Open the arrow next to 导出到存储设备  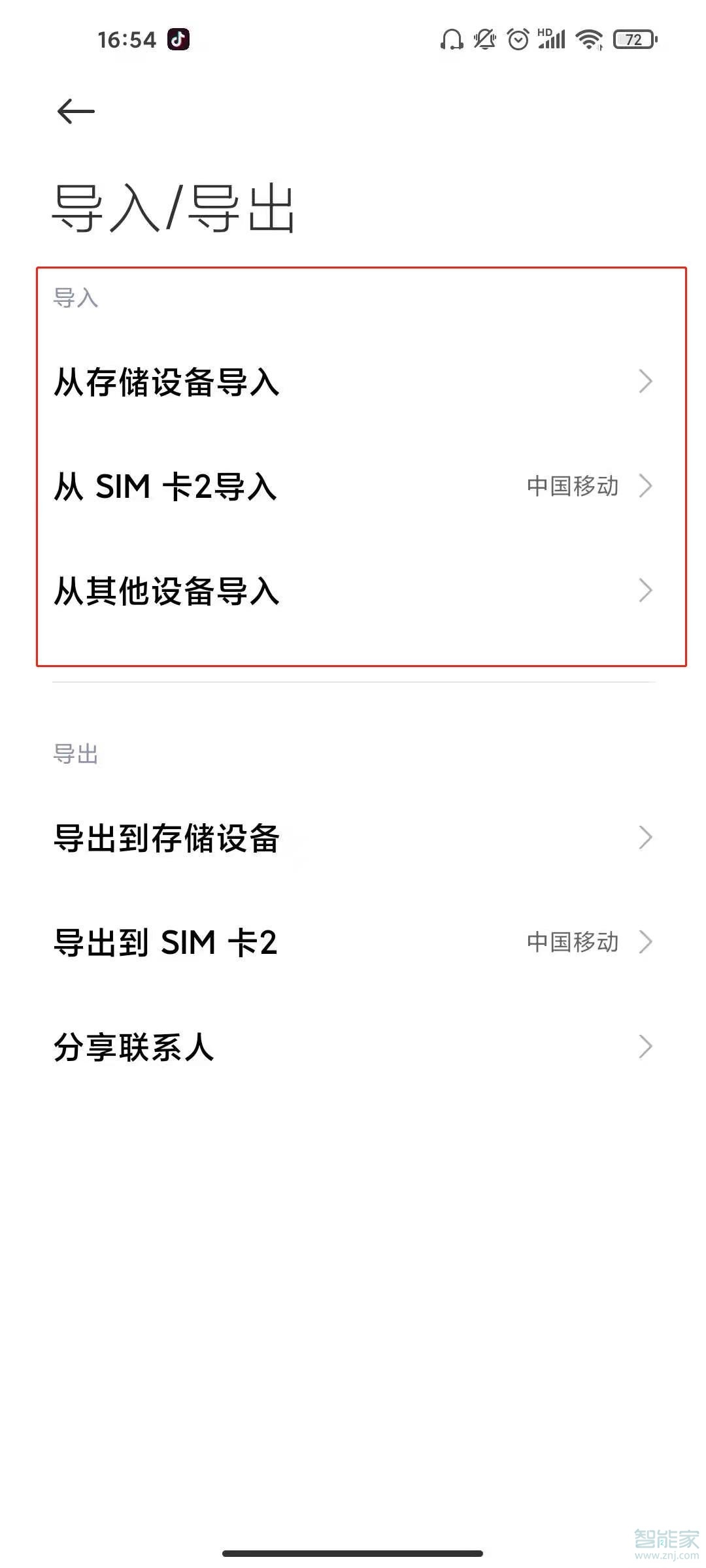[x=646, y=837]
